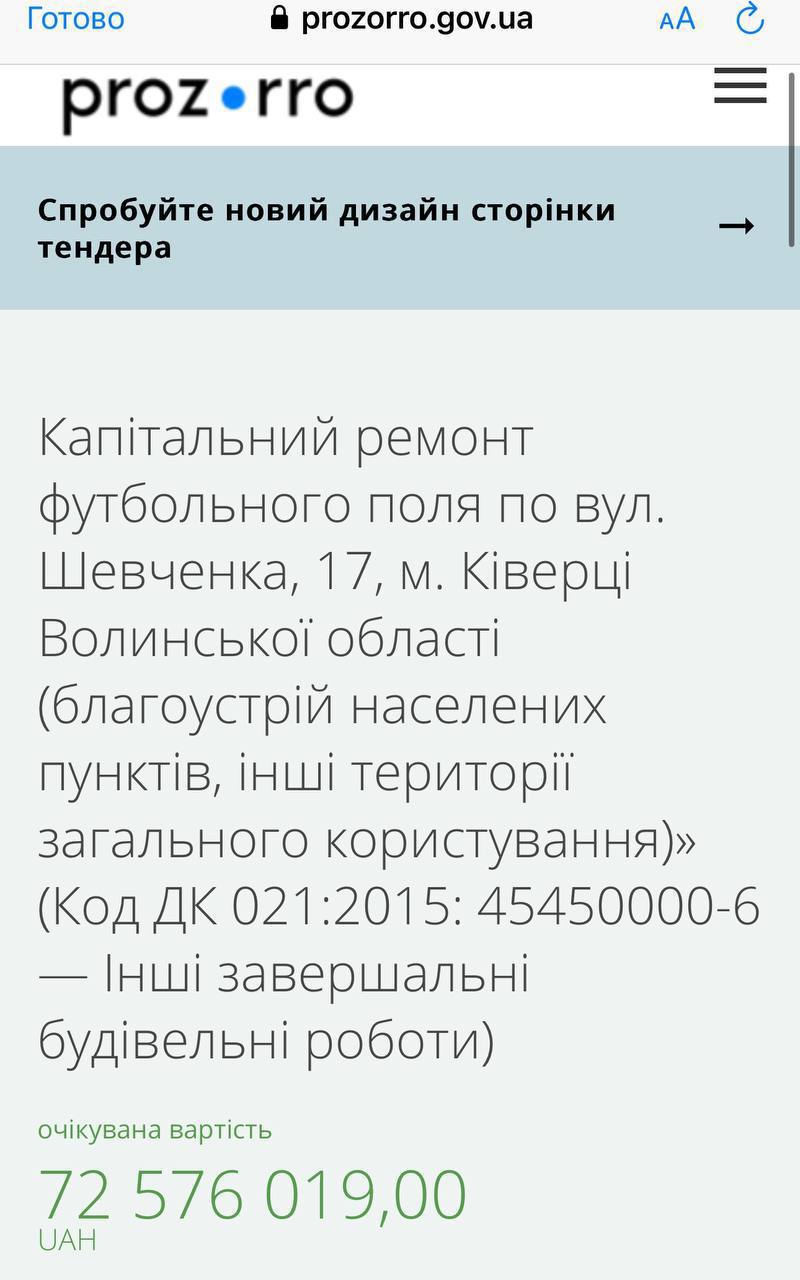Tap the prozorro.gov.ua address bar

(x=402, y=19)
